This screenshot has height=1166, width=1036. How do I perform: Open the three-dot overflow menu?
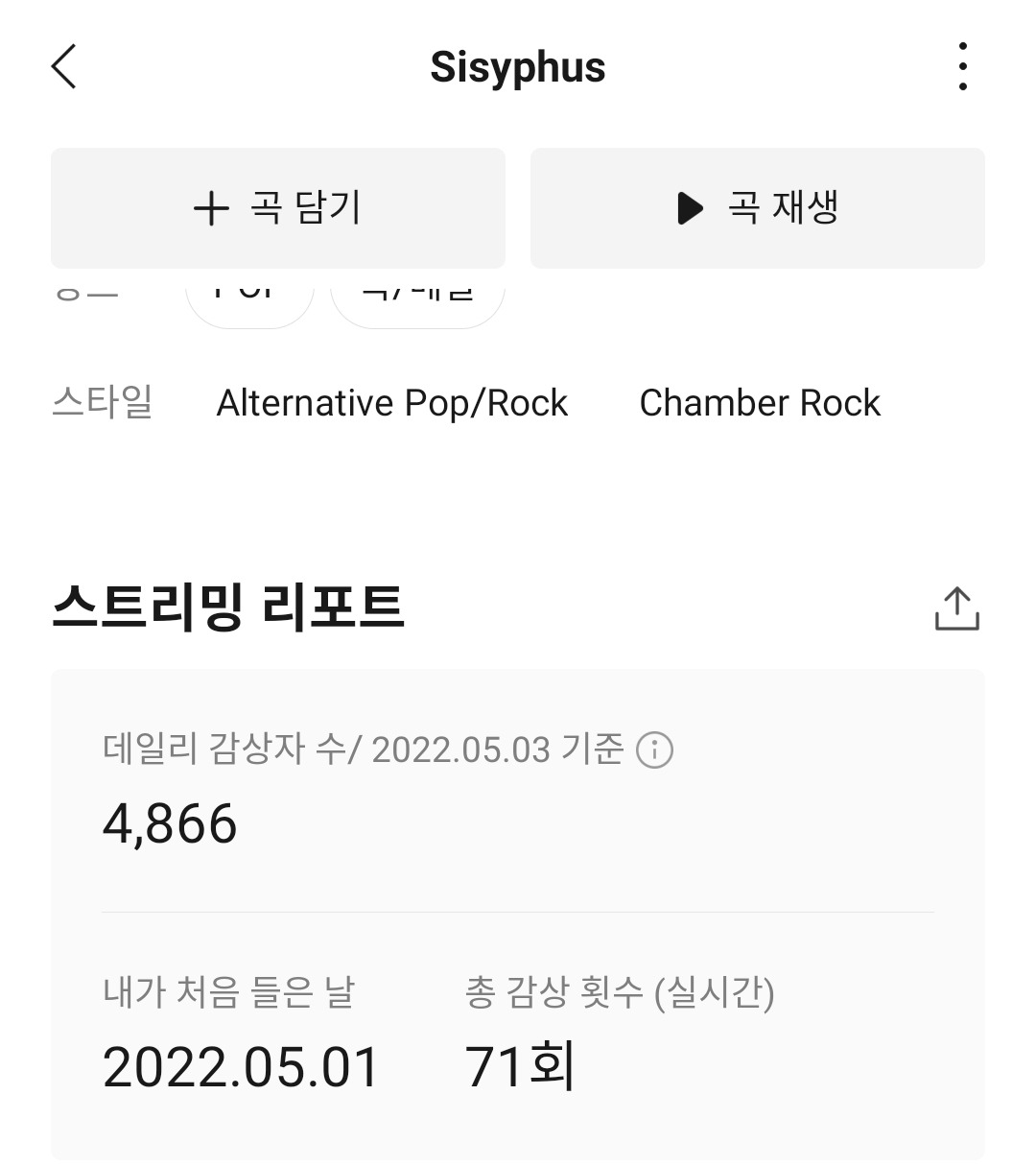click(x=962, y=67)
